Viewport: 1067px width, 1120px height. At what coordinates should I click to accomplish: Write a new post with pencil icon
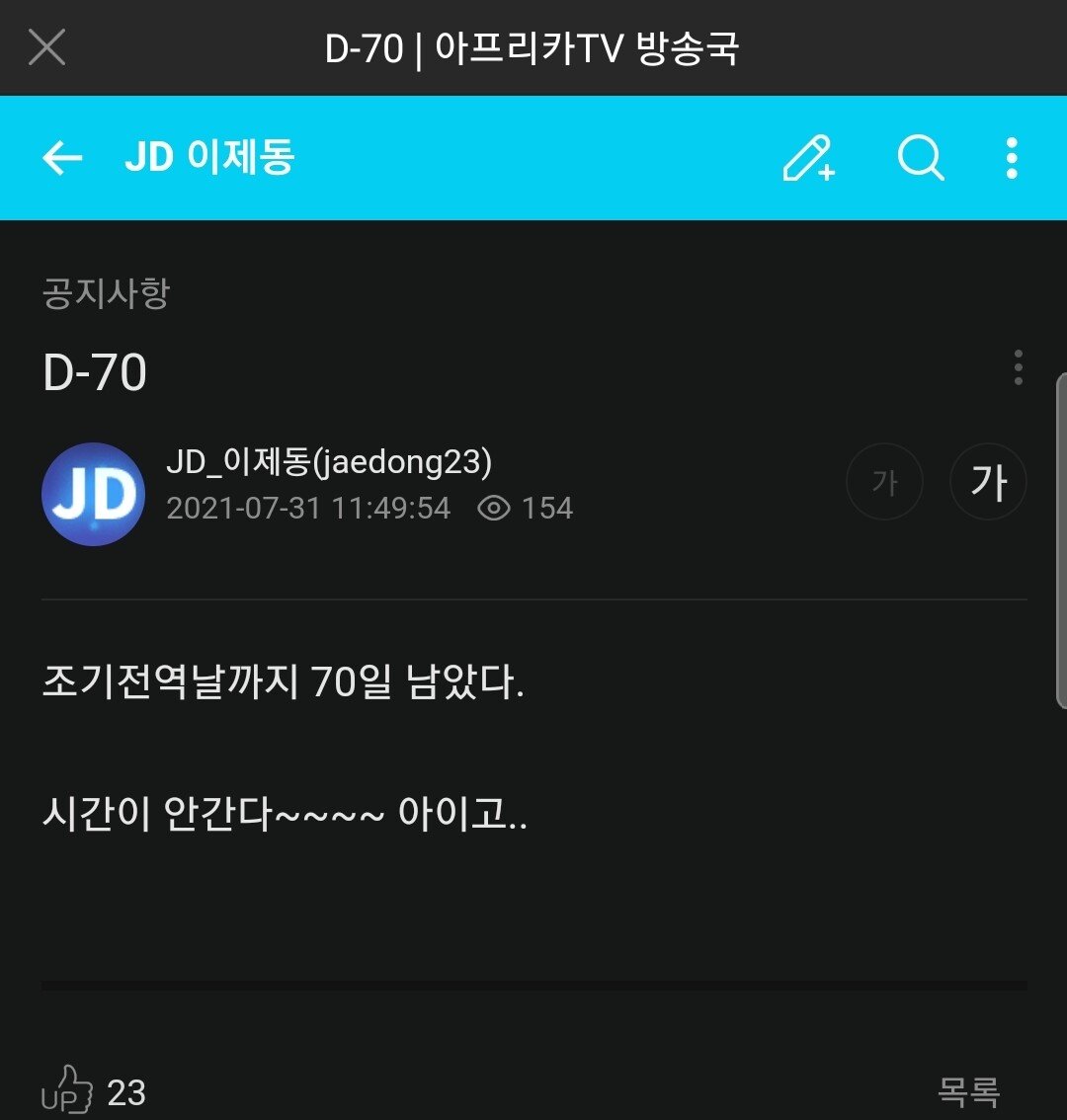pos(808,158)
